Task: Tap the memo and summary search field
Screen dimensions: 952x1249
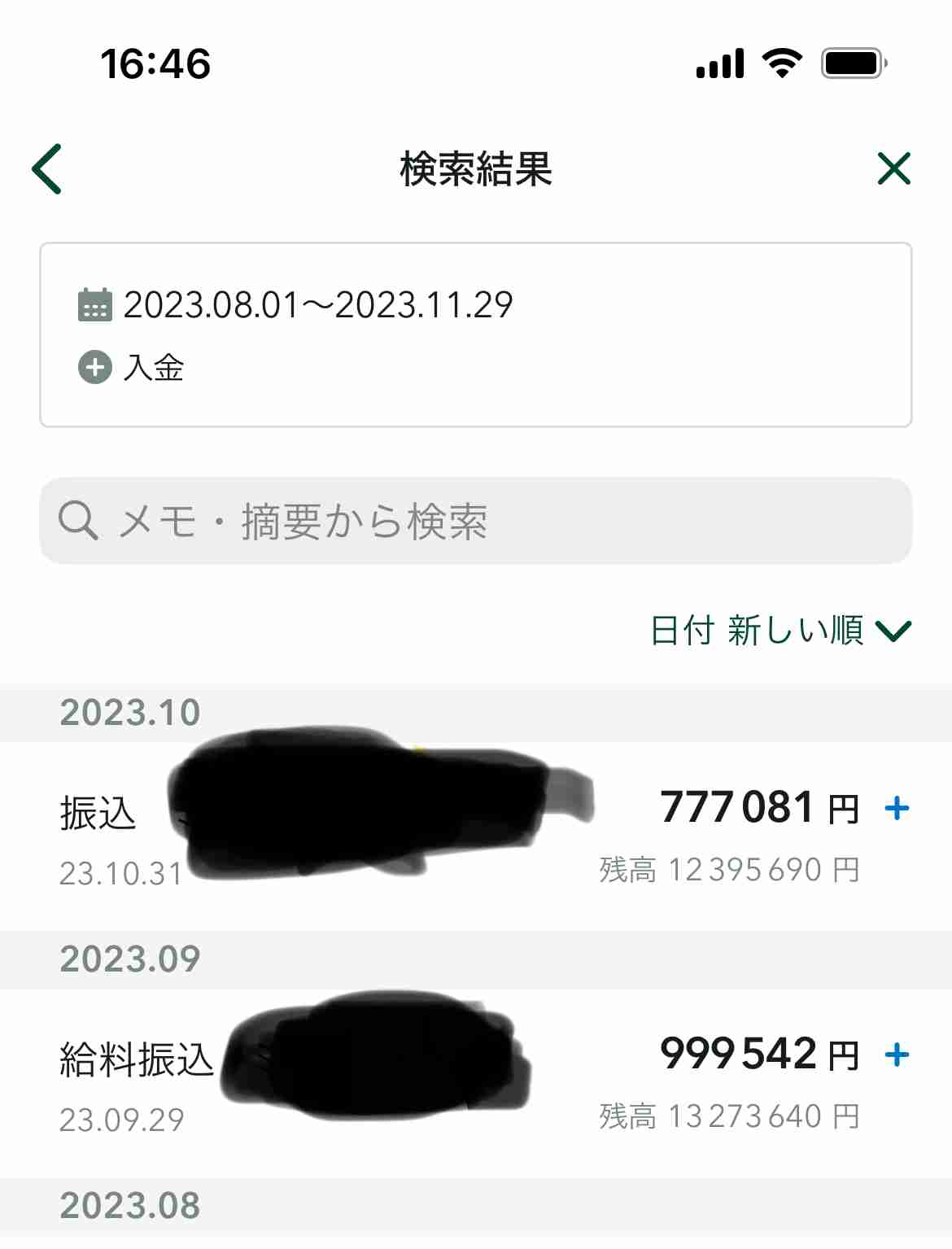Action: point(475,521)
